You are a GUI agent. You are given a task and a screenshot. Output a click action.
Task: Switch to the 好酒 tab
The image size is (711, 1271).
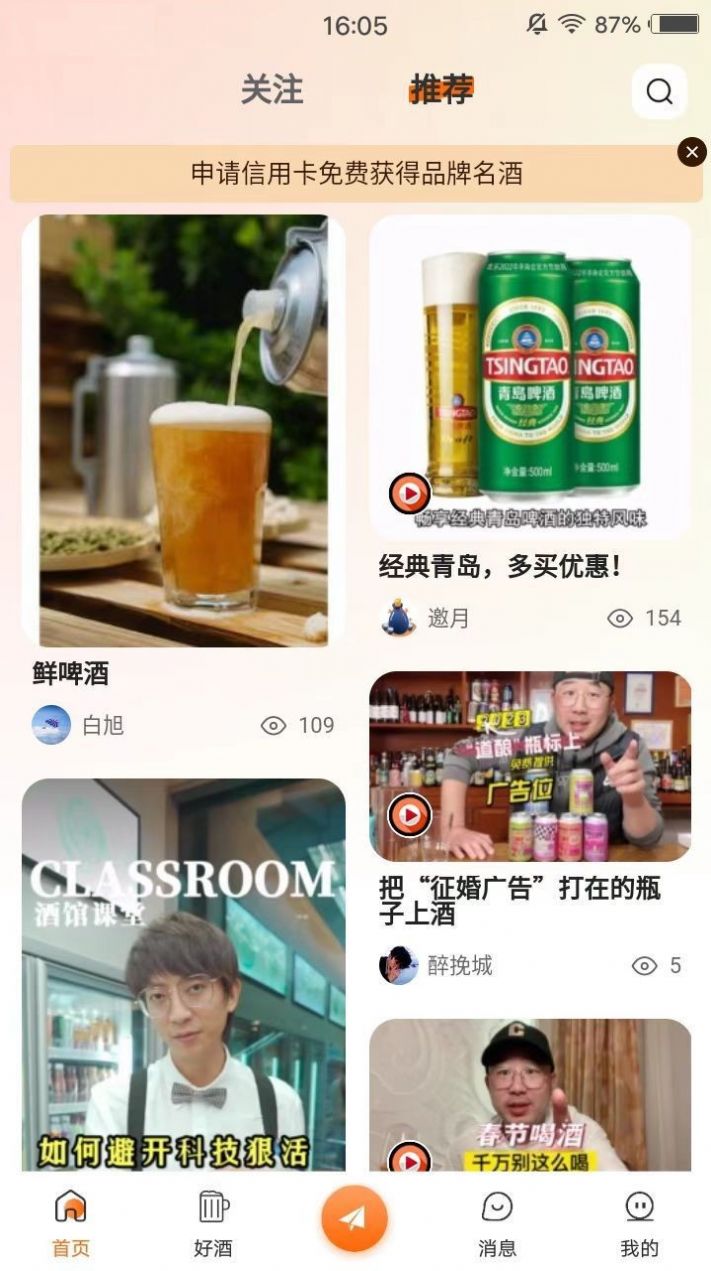[x=213, y=1222]
